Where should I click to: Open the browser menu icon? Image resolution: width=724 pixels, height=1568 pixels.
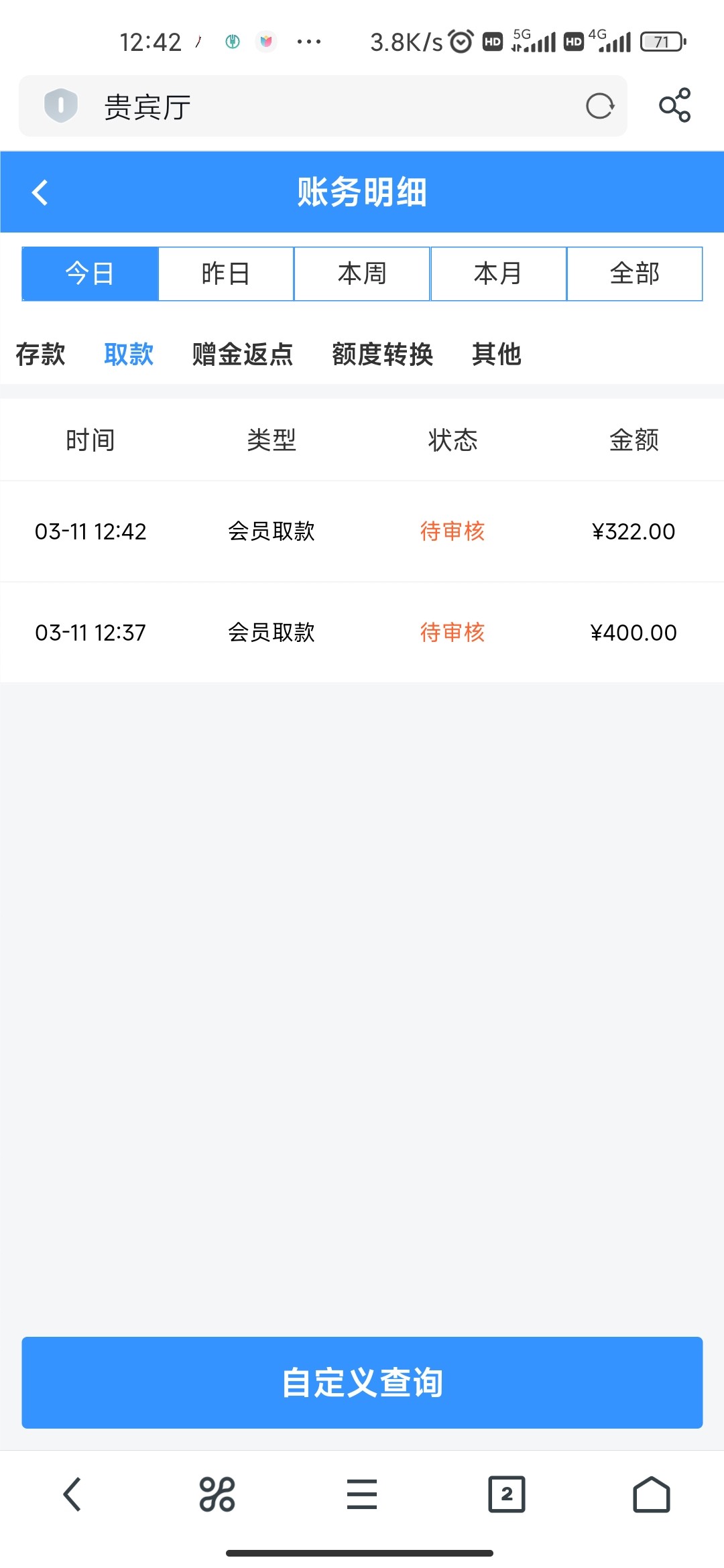coord(362,1494)
